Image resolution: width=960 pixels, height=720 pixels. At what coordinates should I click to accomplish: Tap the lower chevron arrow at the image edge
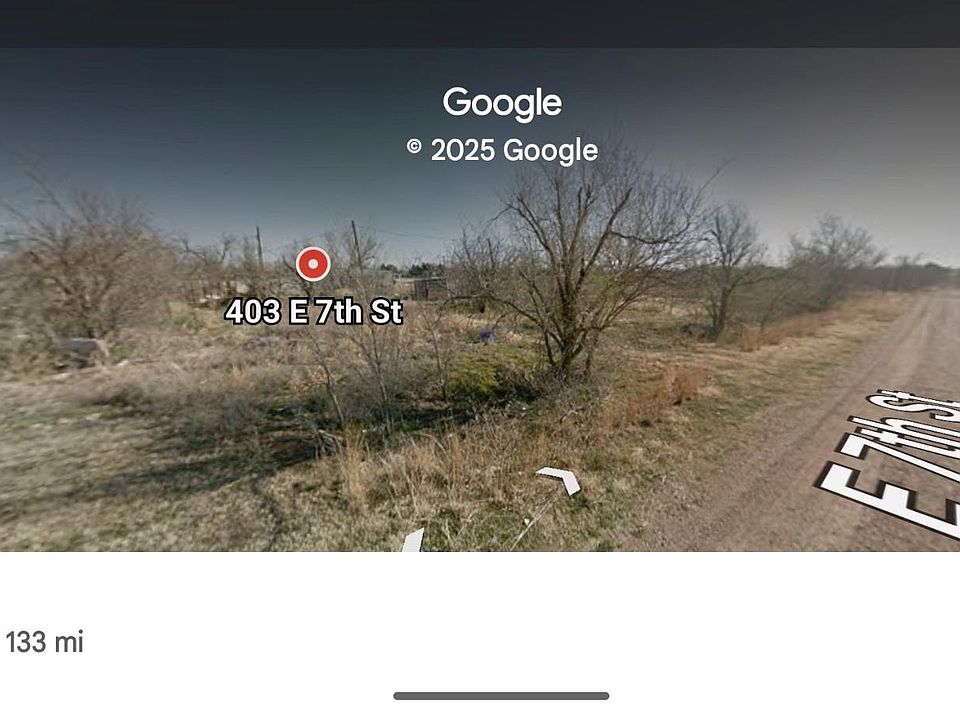(411, 541)
